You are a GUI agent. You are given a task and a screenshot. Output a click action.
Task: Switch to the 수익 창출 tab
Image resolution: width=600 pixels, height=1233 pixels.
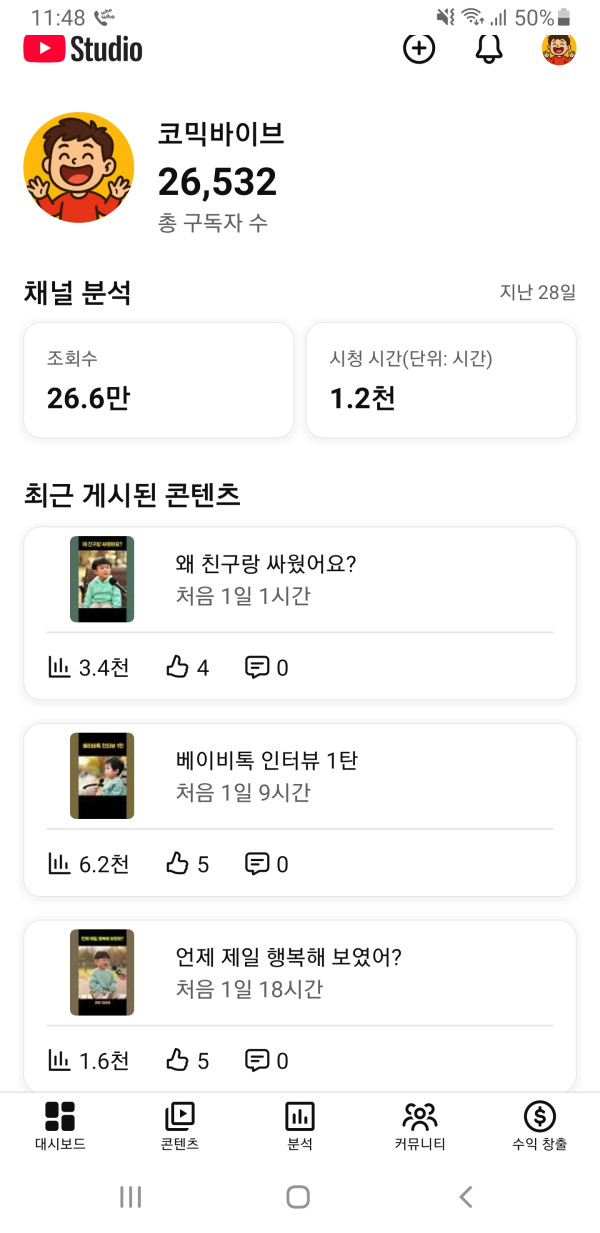(x=540, y=1126)
